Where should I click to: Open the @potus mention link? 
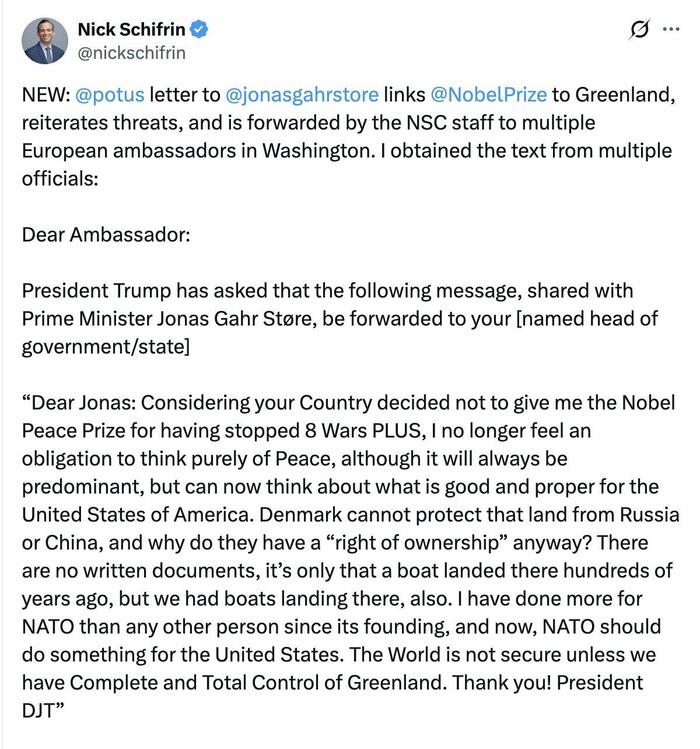[110, 96]
